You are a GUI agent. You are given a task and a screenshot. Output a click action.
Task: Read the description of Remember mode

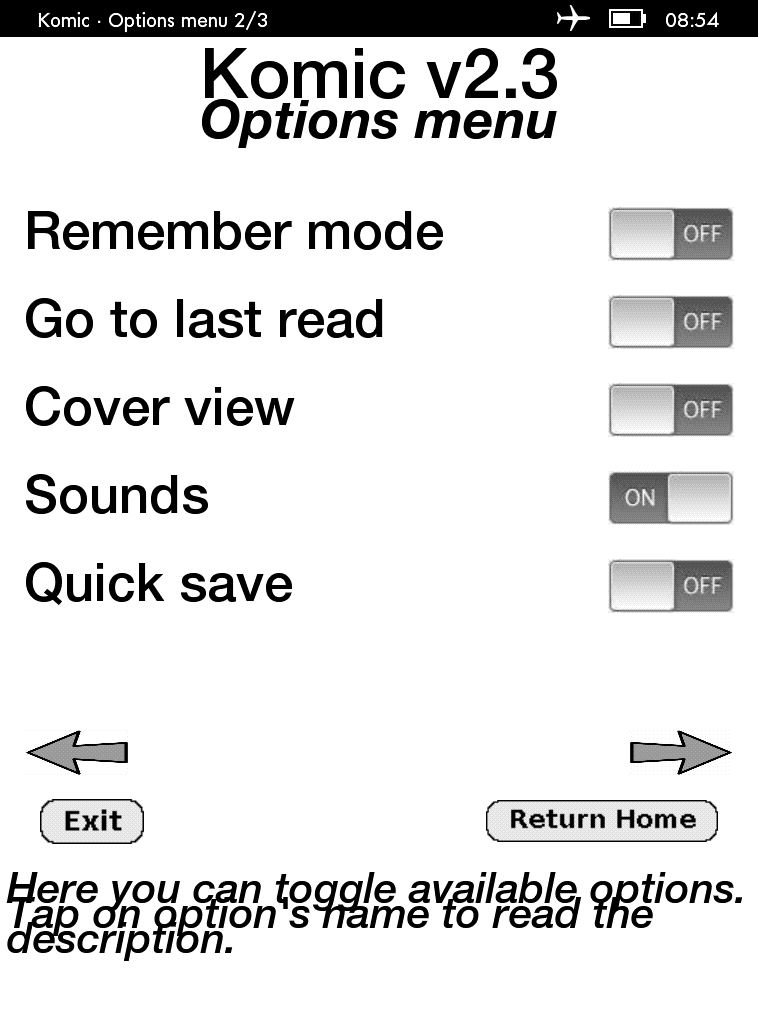point(234,232)
